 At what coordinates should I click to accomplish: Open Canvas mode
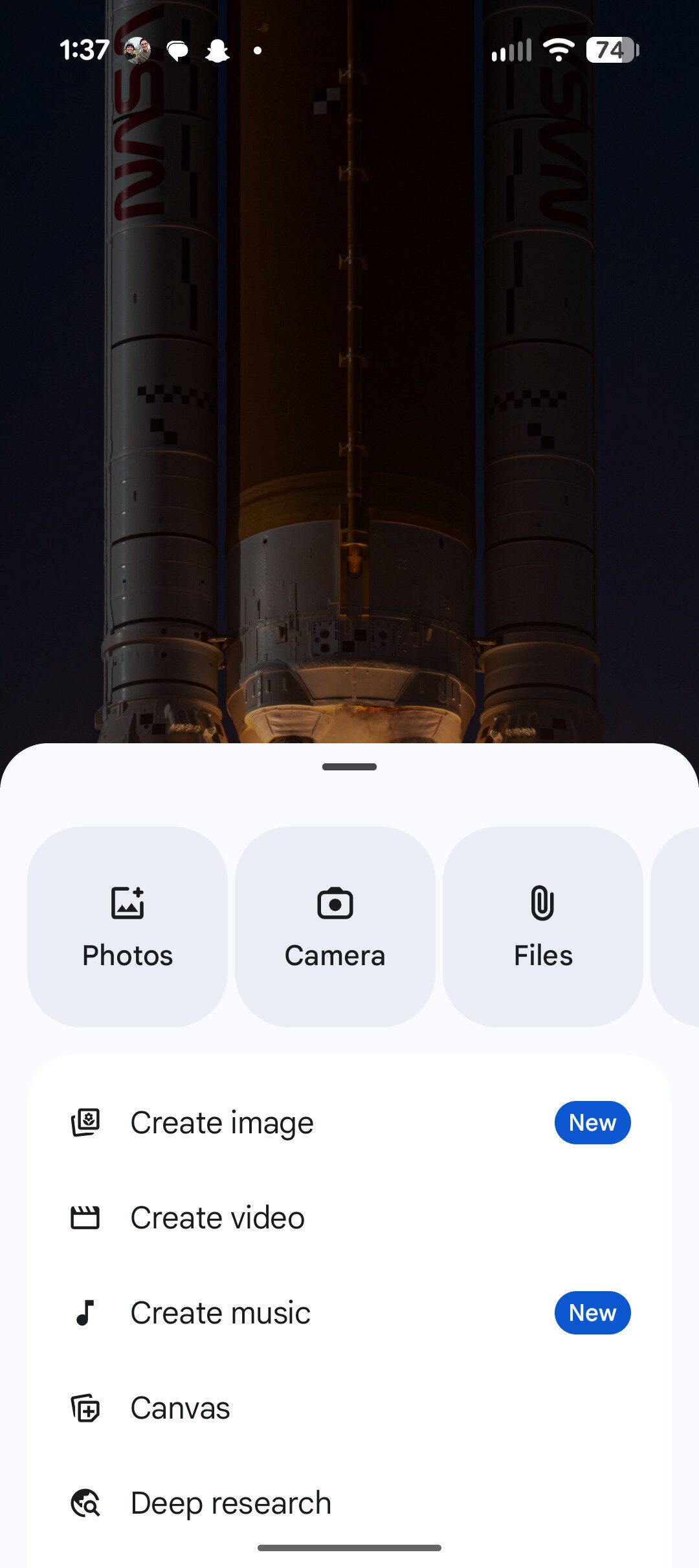tap(180, 1407)
